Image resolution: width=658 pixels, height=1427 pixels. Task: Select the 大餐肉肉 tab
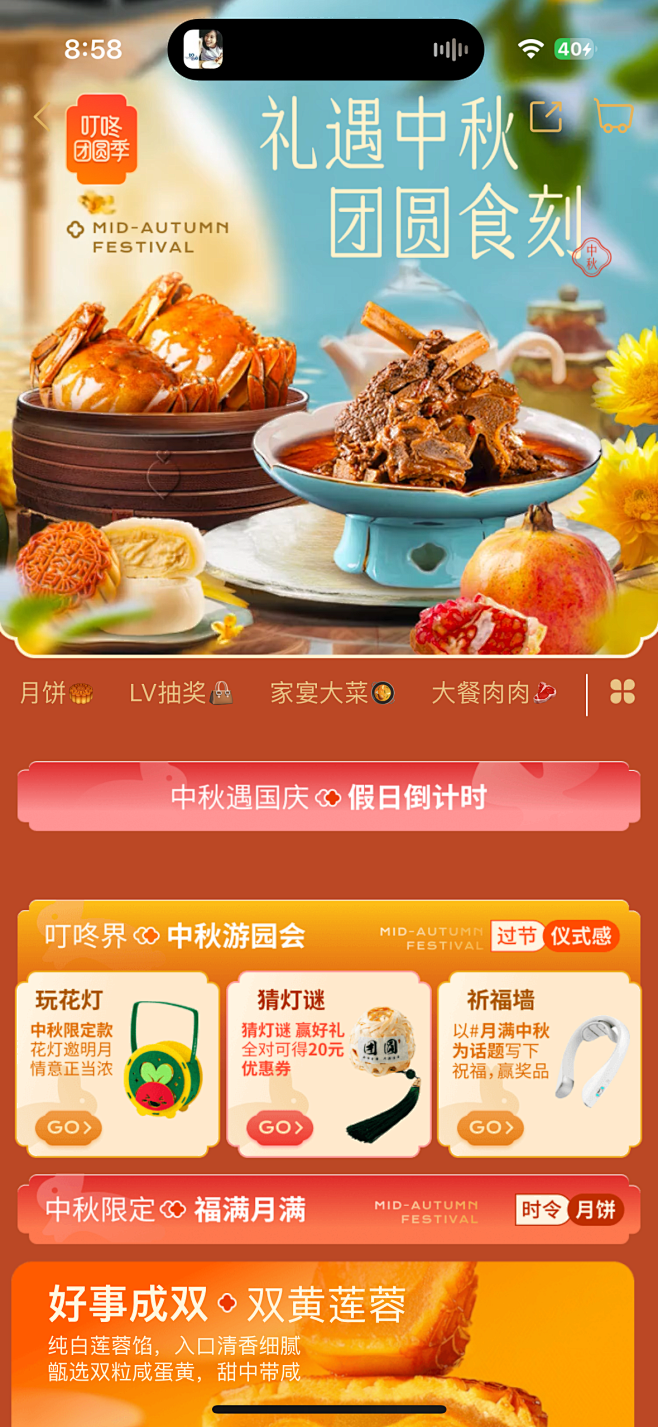pos(494,692)
